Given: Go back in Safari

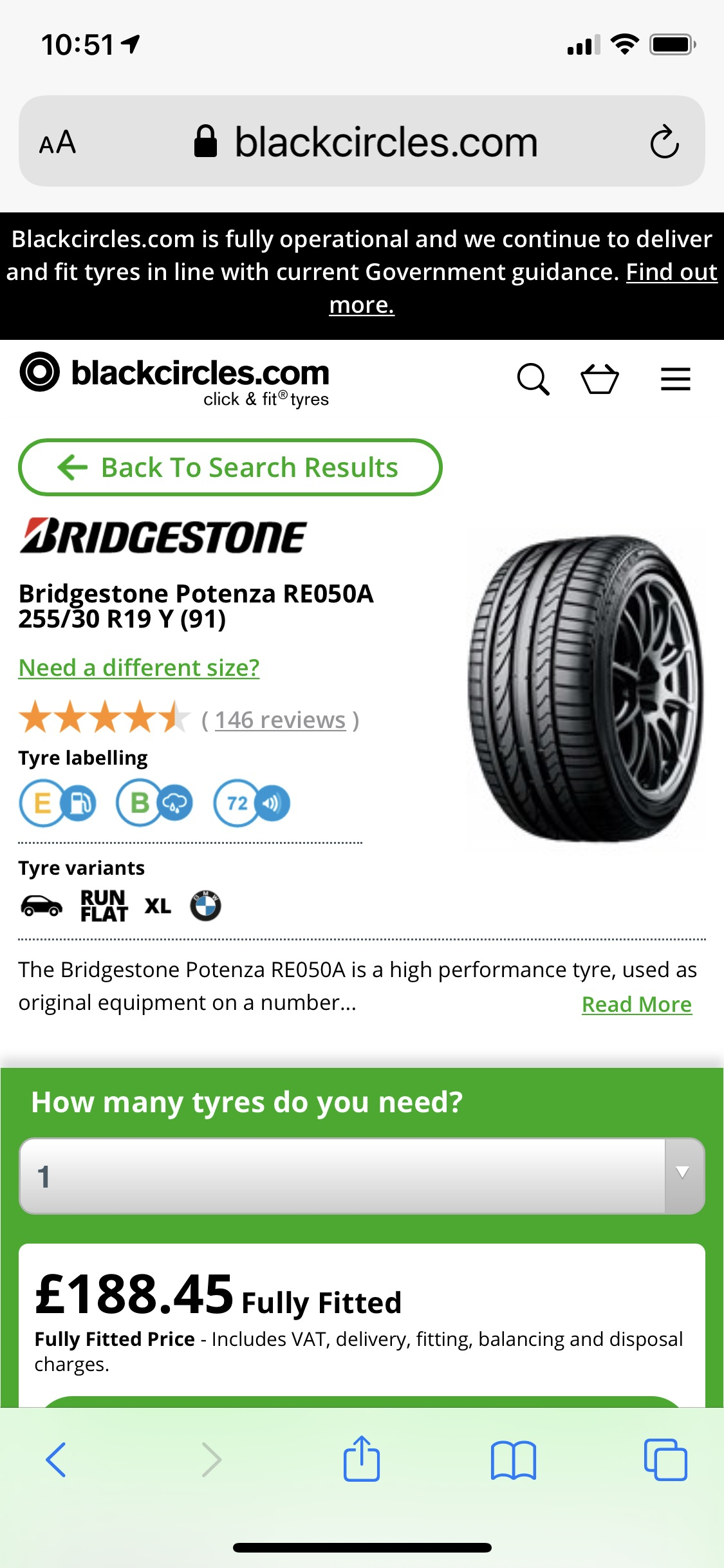Looking at the screenshot, I should pos(56,1459).
